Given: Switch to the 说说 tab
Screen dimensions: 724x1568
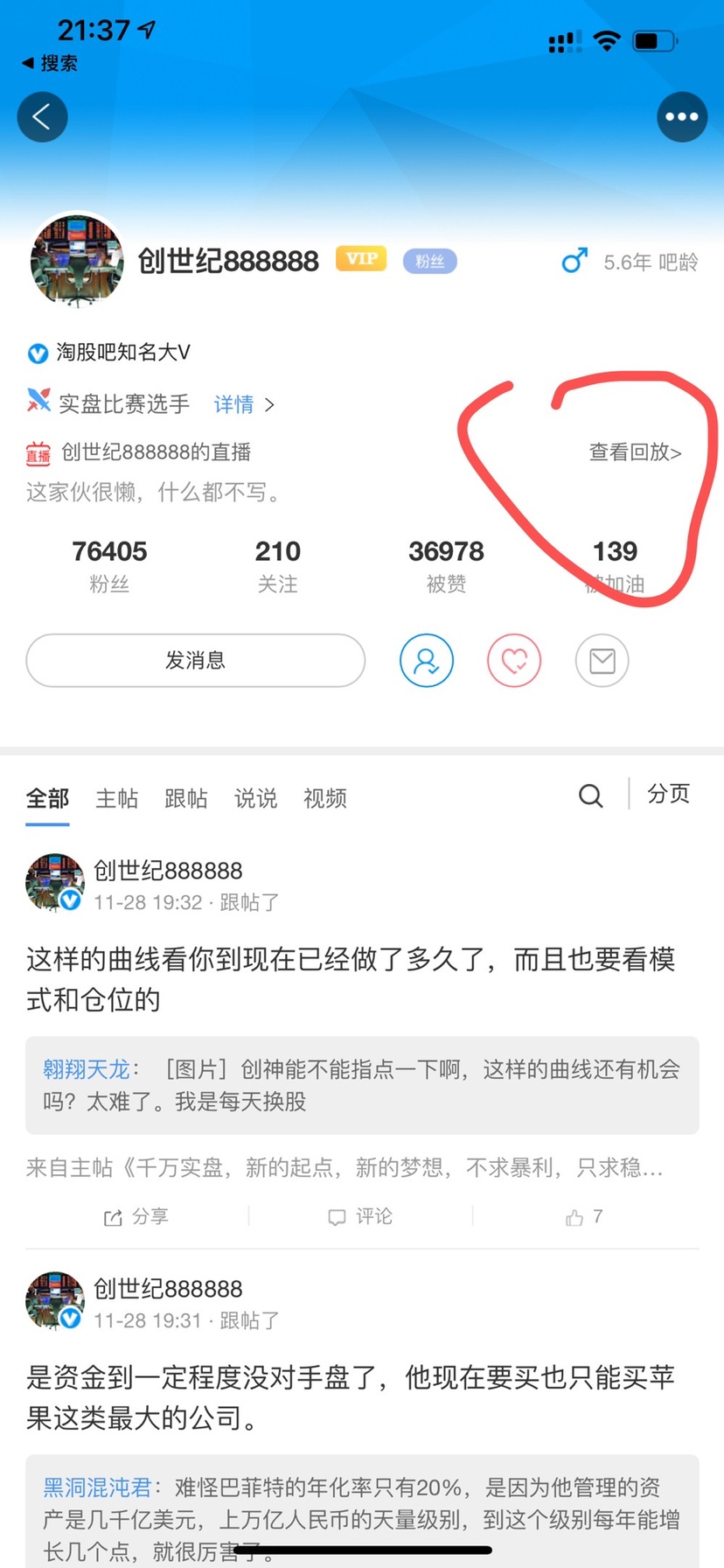Looking at the screenshot, I should click(x=255, y=798).
